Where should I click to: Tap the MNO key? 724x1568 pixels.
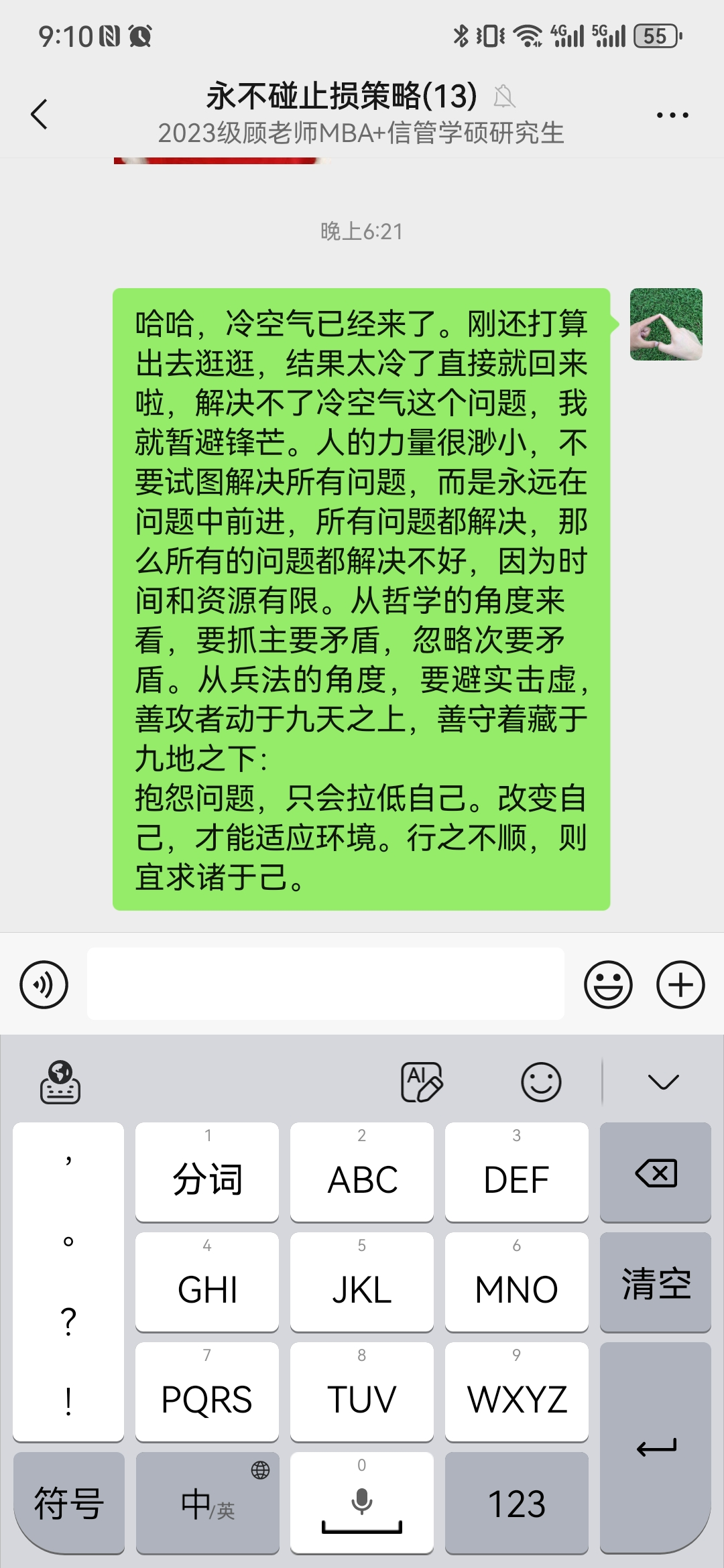[516, 1283]
